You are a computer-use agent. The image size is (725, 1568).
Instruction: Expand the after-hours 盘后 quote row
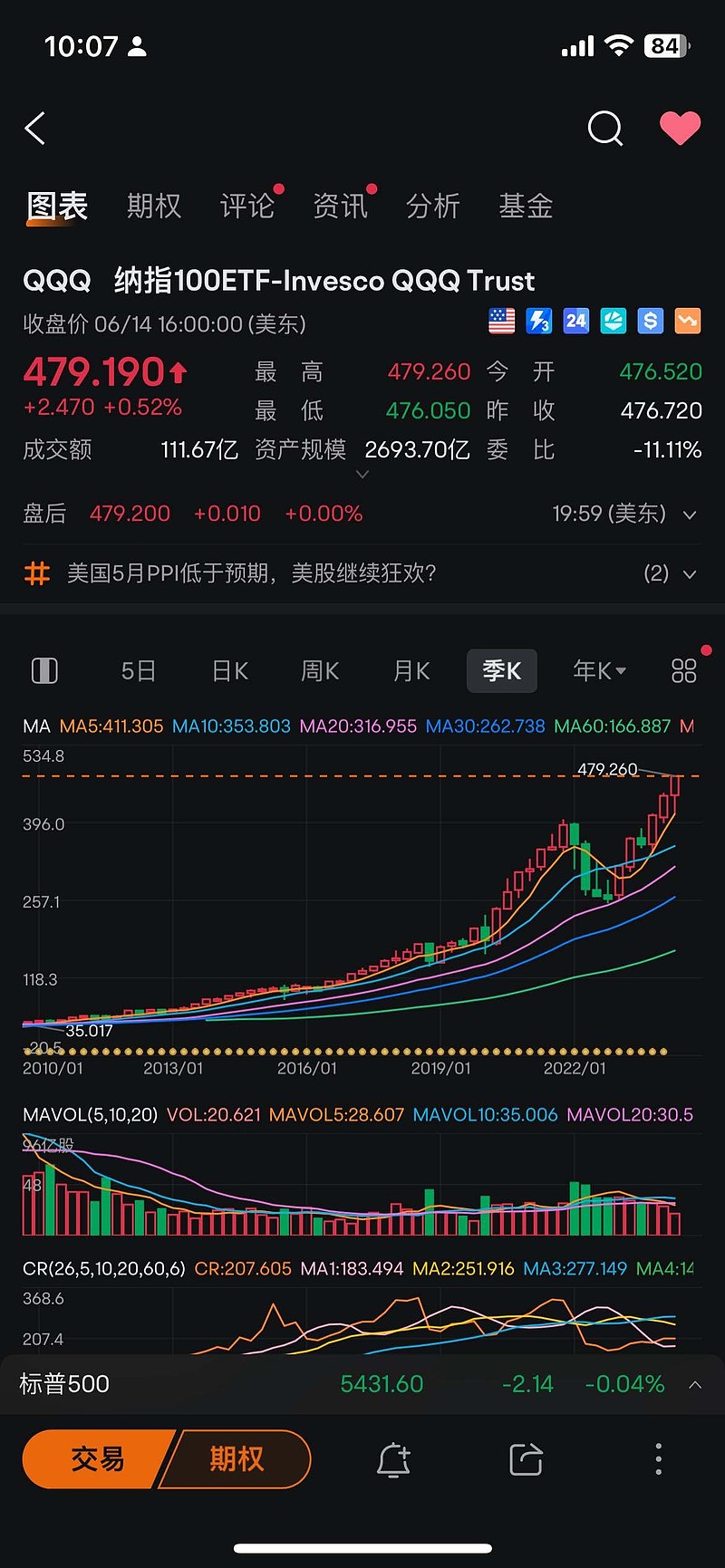point(689,515)
